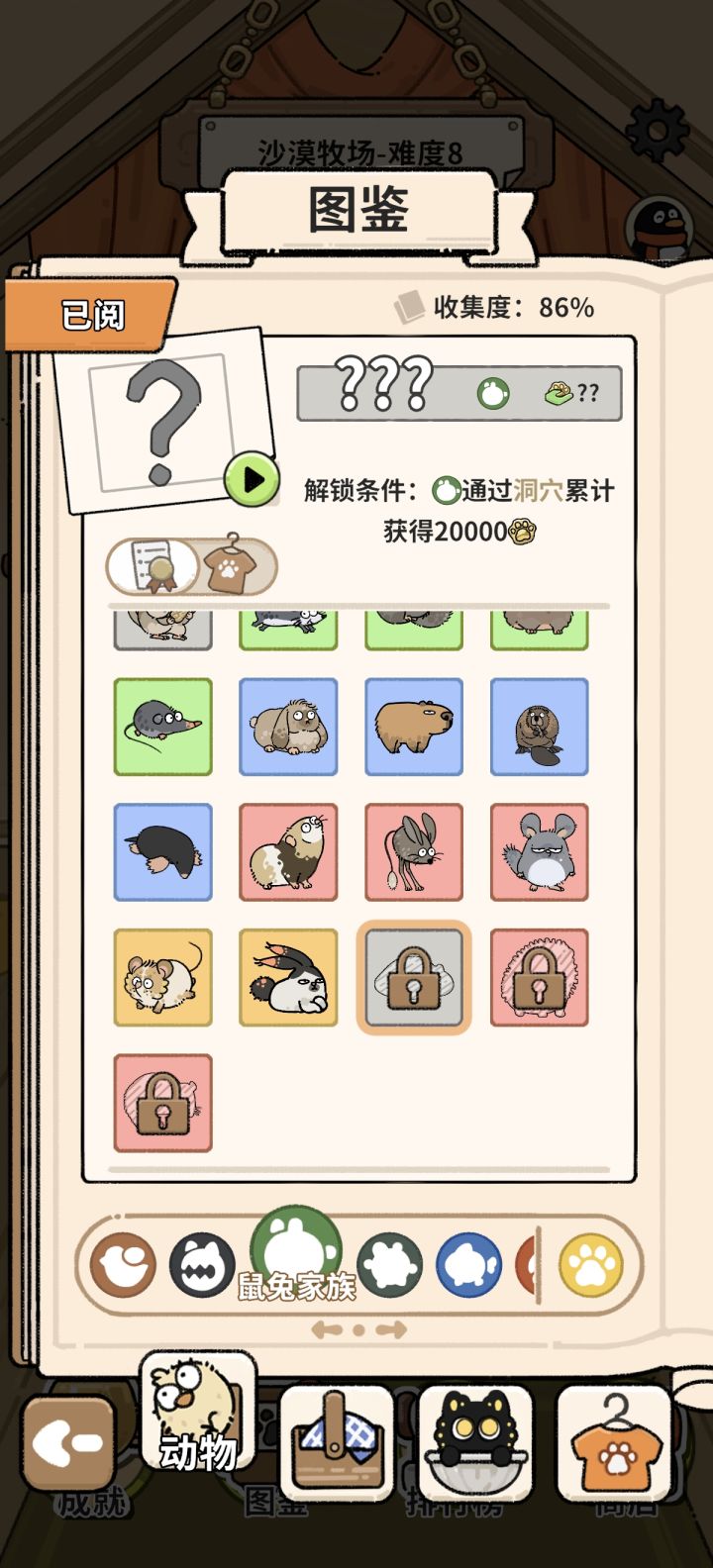Select the yellow paw print family icon
Image resolution: width=713 pixels, height=1568 pixels.
[x=589, y=1264]
